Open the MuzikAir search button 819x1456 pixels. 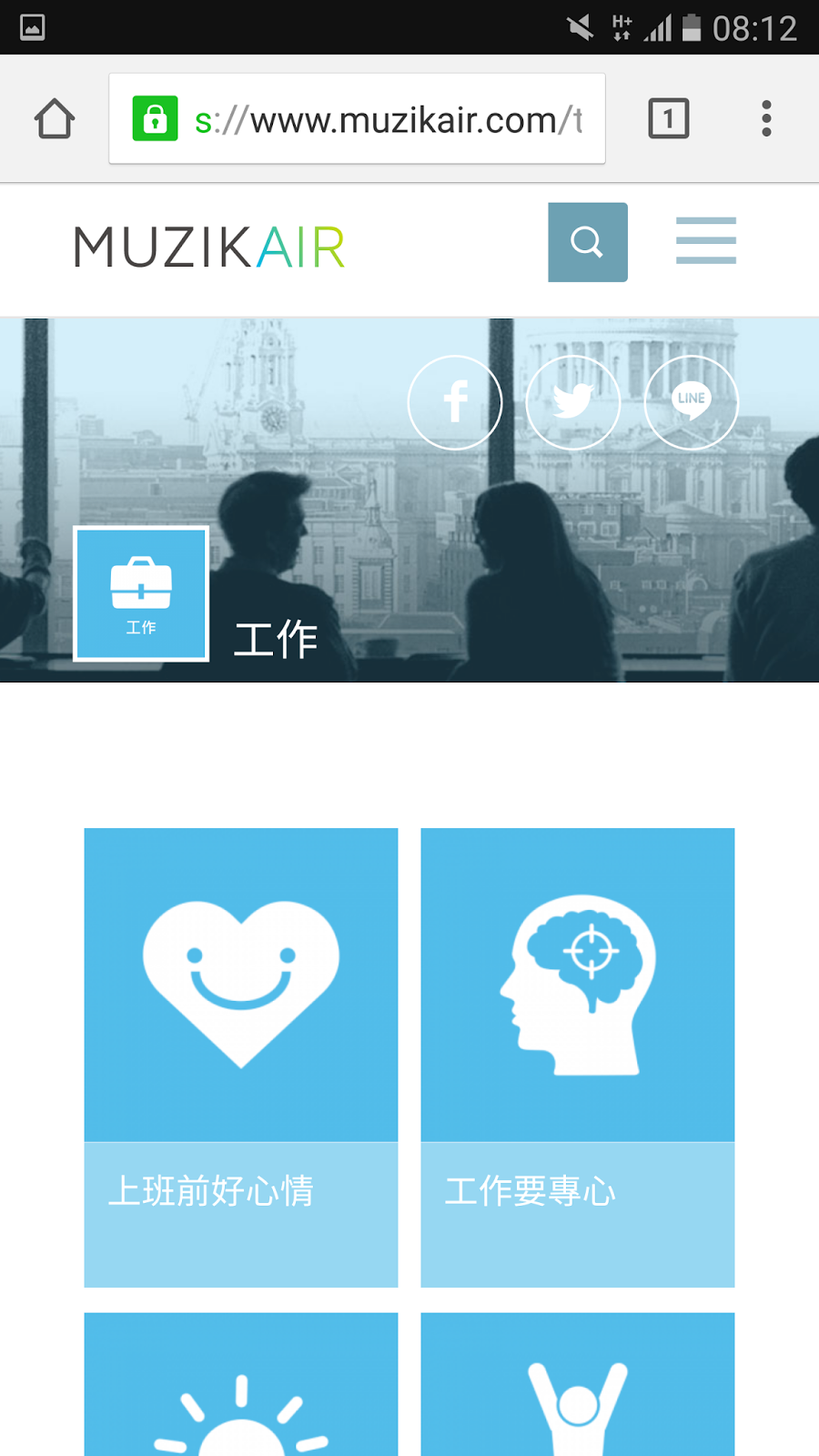587,242
